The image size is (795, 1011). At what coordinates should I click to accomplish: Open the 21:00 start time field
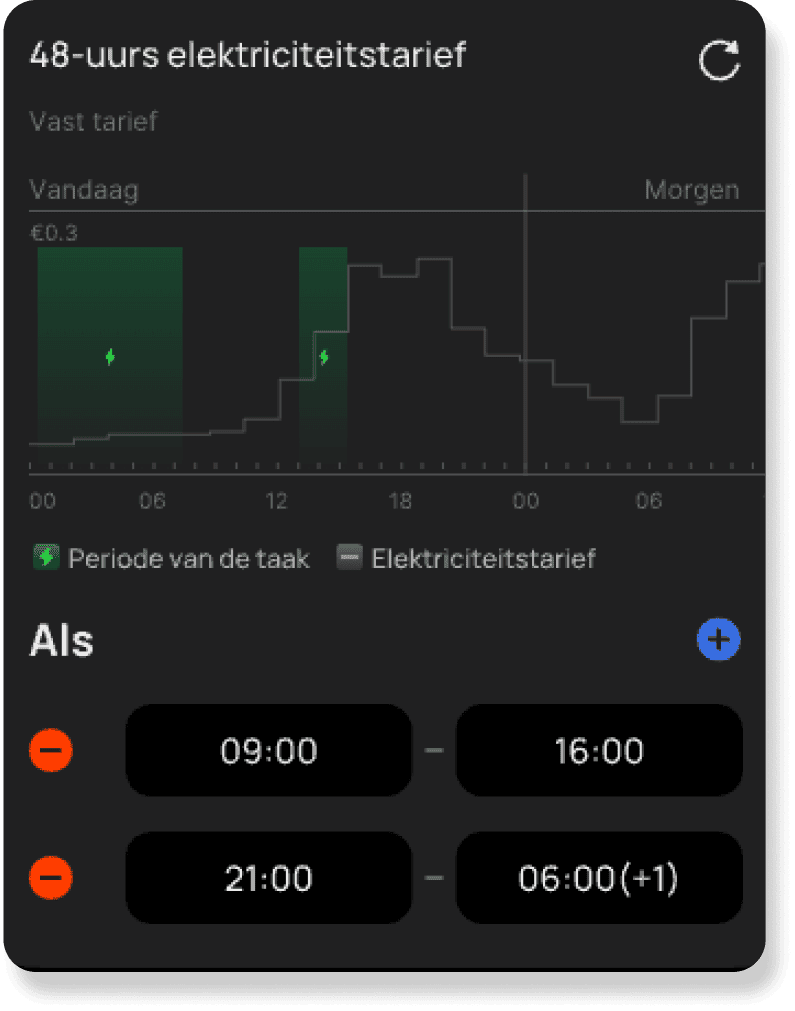point(268,878)
